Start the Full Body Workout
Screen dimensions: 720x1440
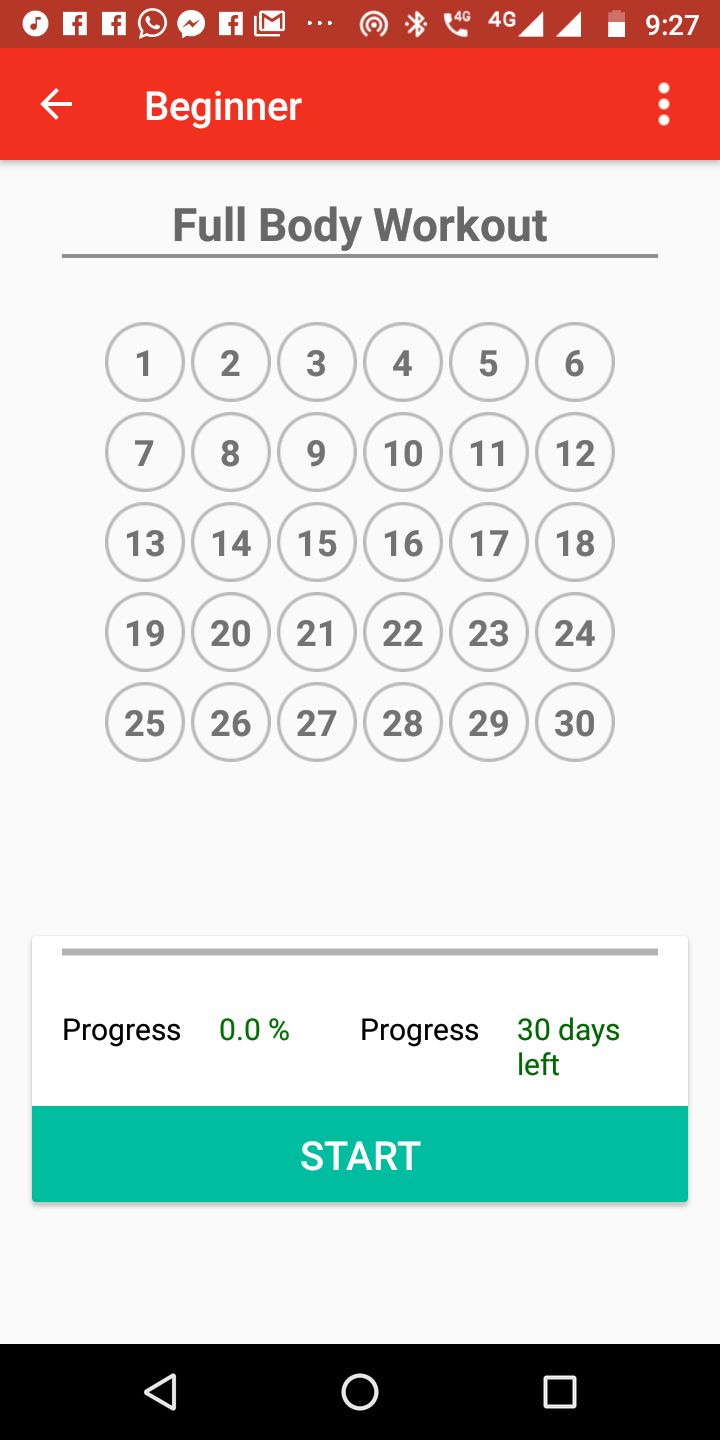pyautogui.click(x=360, y=1154)
